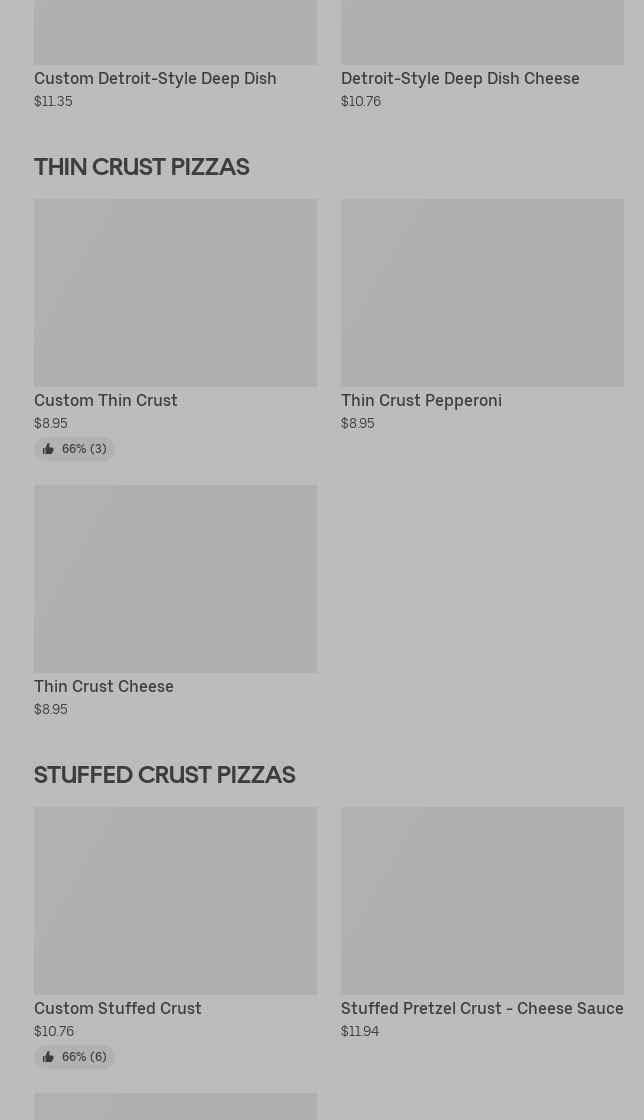The height and width of the screenshot is (1120, 644).
Task: Choose the Thin Crust Pepperoni pizza
Action: tap(482, 315)
